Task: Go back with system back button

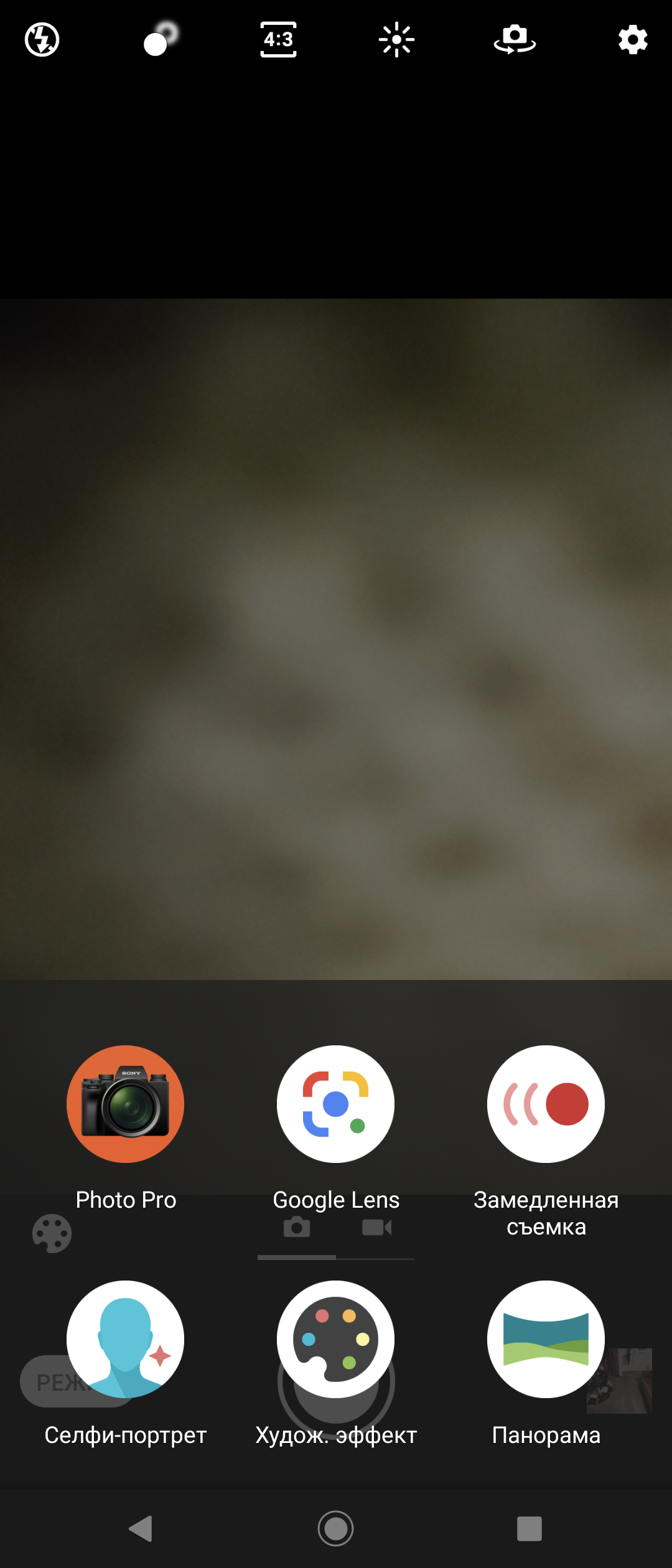Action: coord(141,1528)
